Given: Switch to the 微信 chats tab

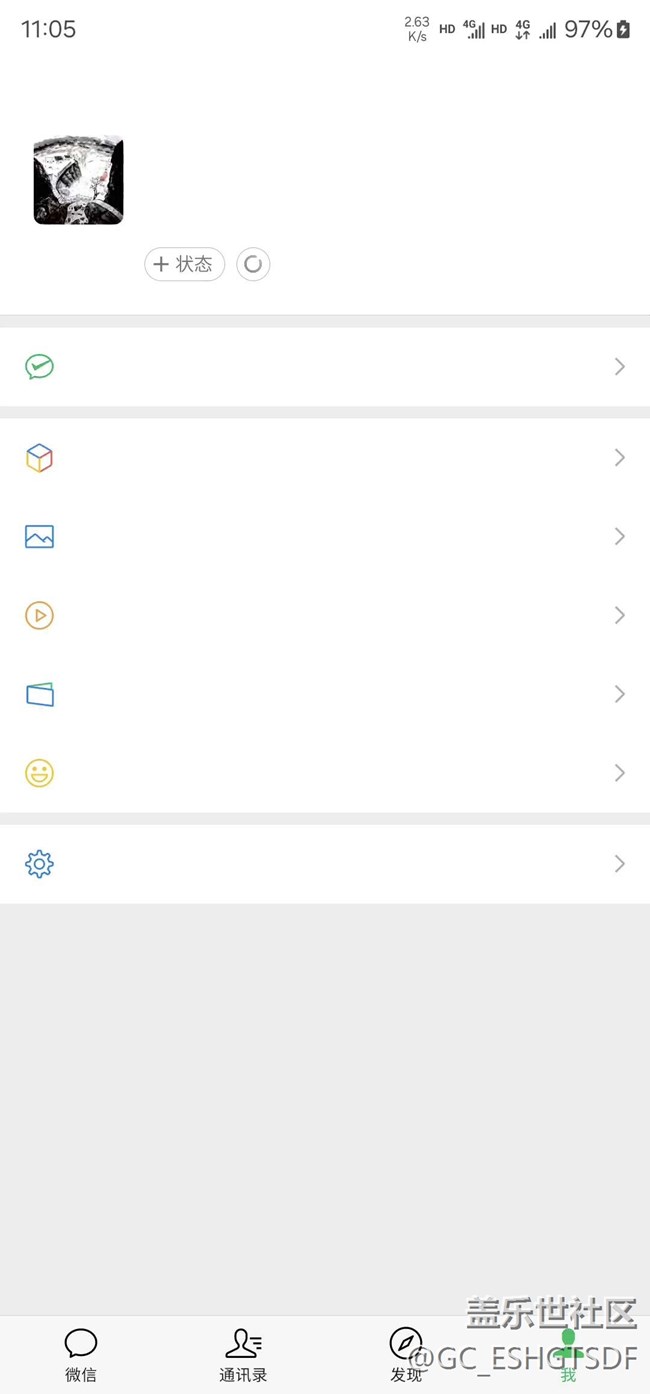Looking at the screenshot, I should click(x=81, y=1355).
